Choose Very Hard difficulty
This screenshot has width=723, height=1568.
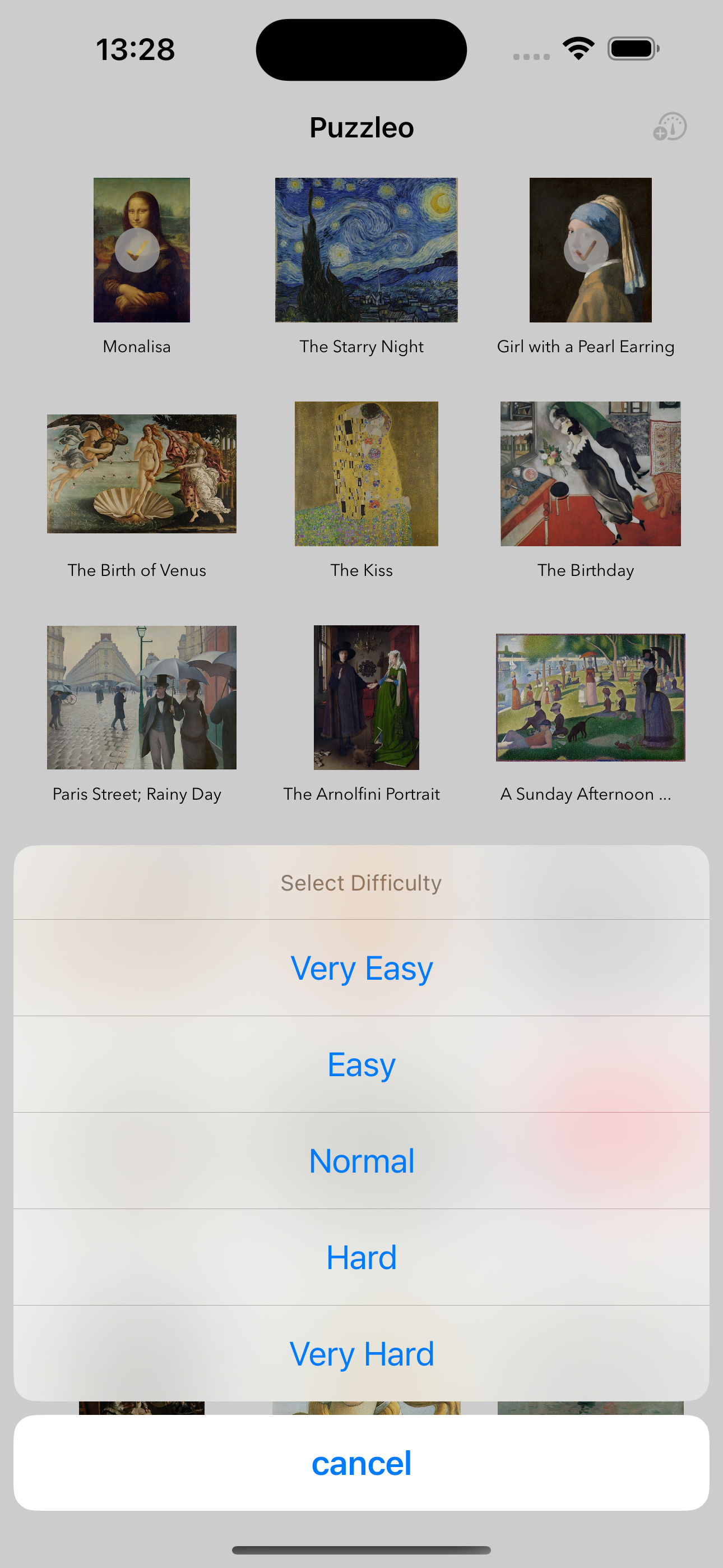click(361, 1353)
